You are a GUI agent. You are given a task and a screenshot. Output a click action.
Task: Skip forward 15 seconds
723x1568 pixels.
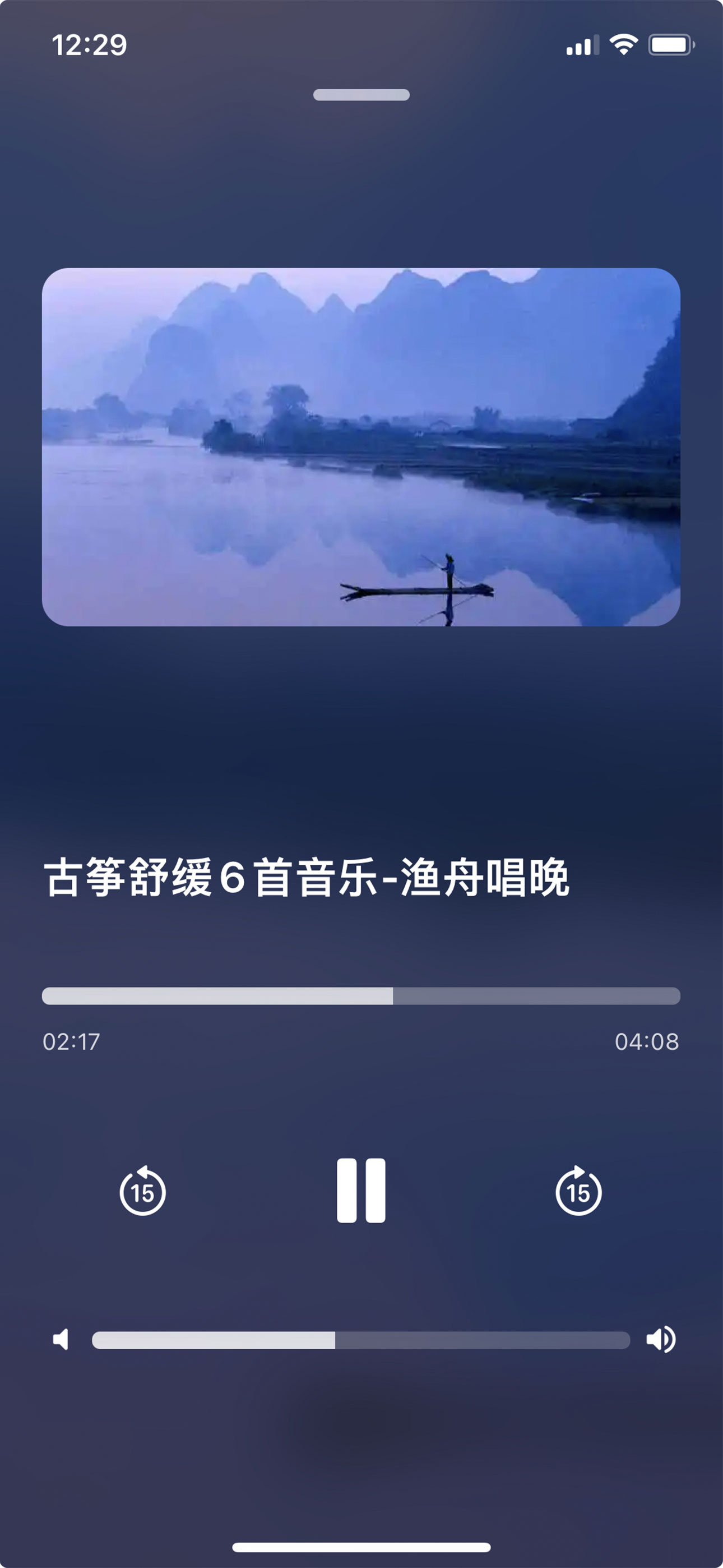pyautogui.click(x=578, y=1191)
